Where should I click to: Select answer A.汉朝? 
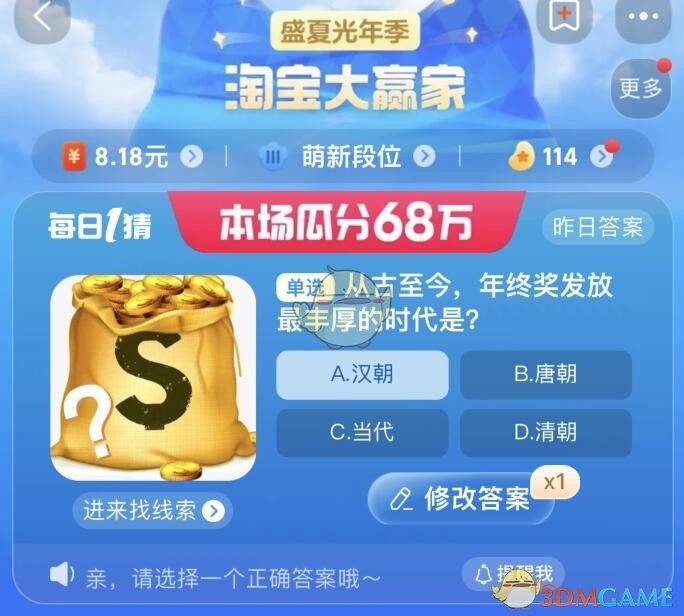(362, 375)
